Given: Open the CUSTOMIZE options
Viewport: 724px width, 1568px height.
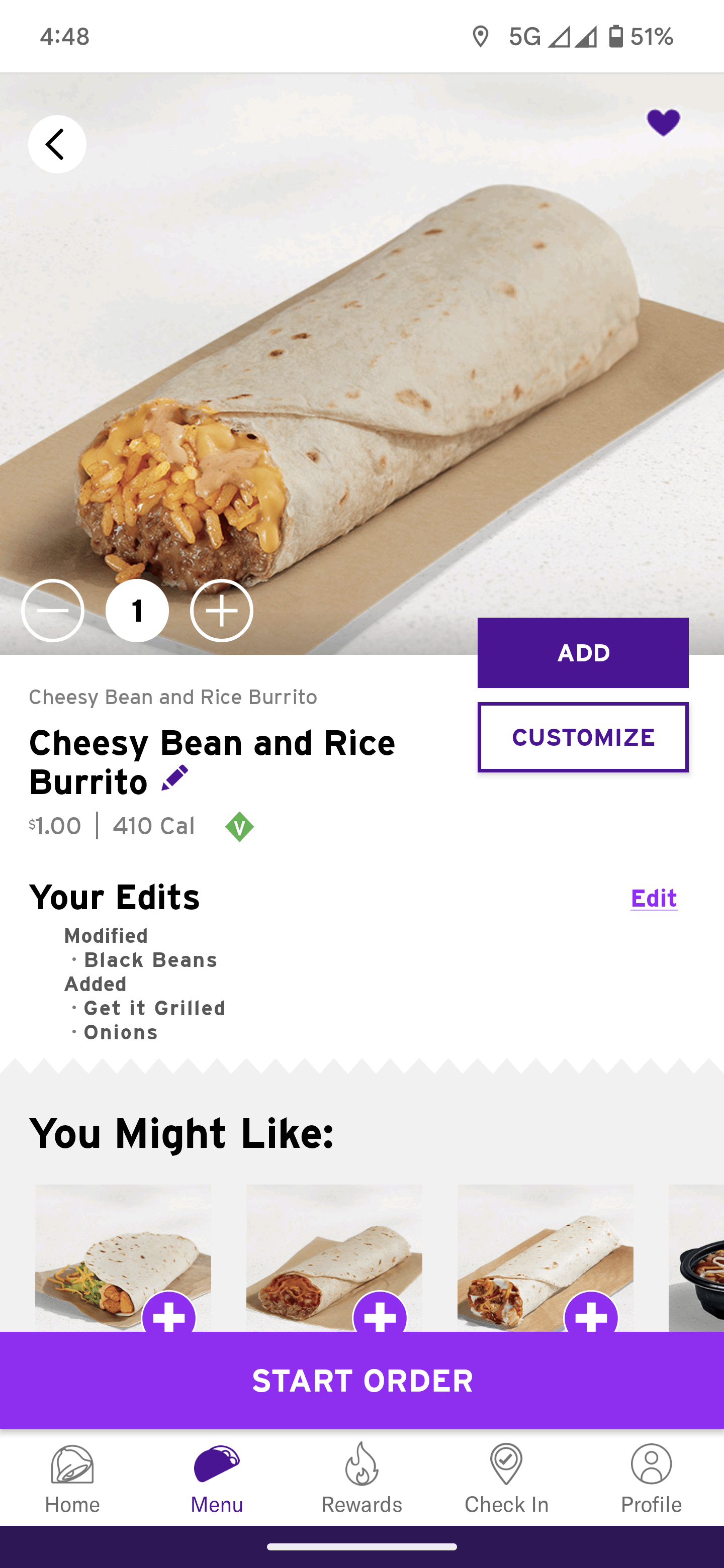Looking at the screenshot, I should tap(583, 737).
